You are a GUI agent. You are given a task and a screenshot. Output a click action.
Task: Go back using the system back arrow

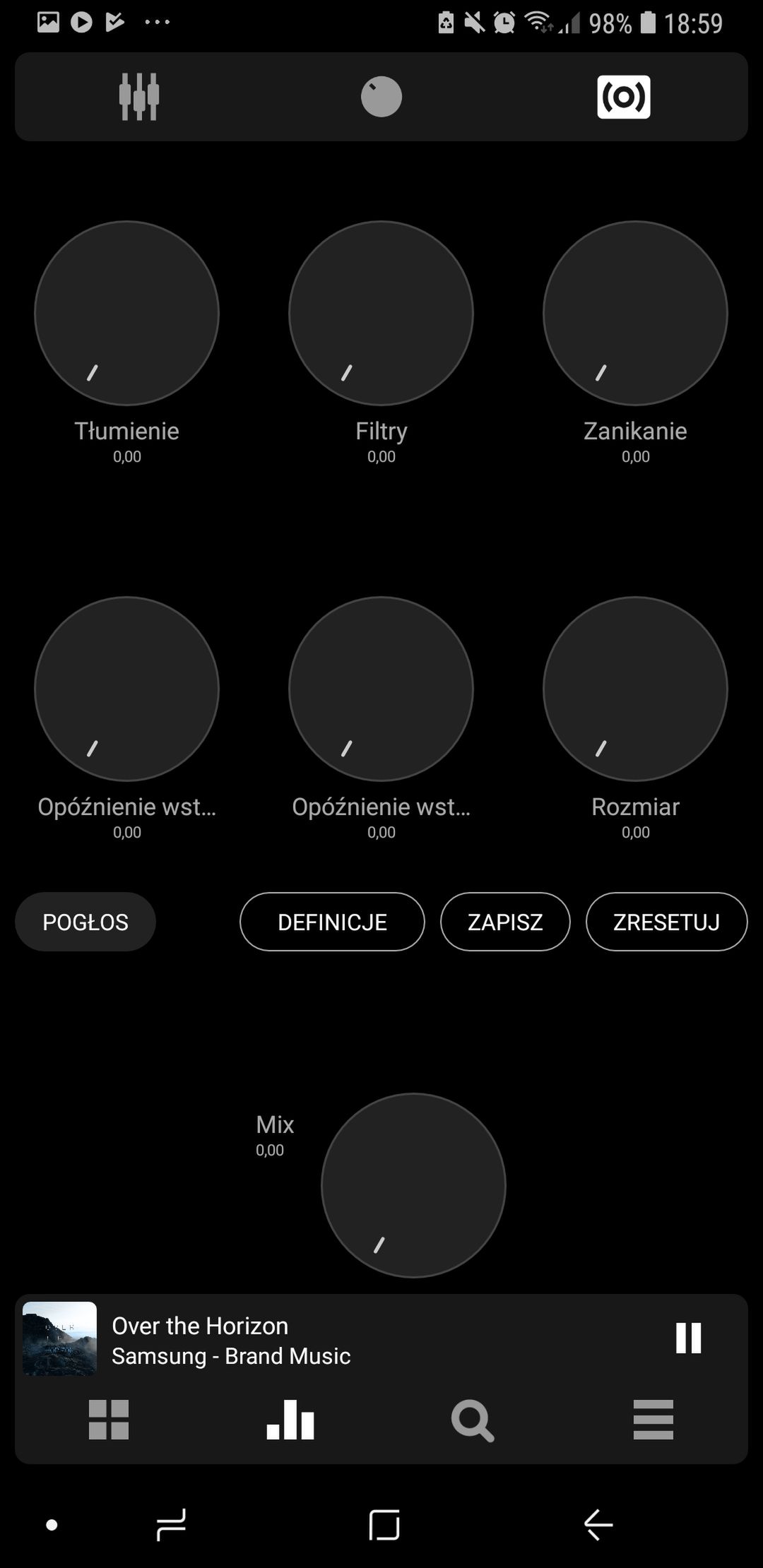coord(598,1525)
